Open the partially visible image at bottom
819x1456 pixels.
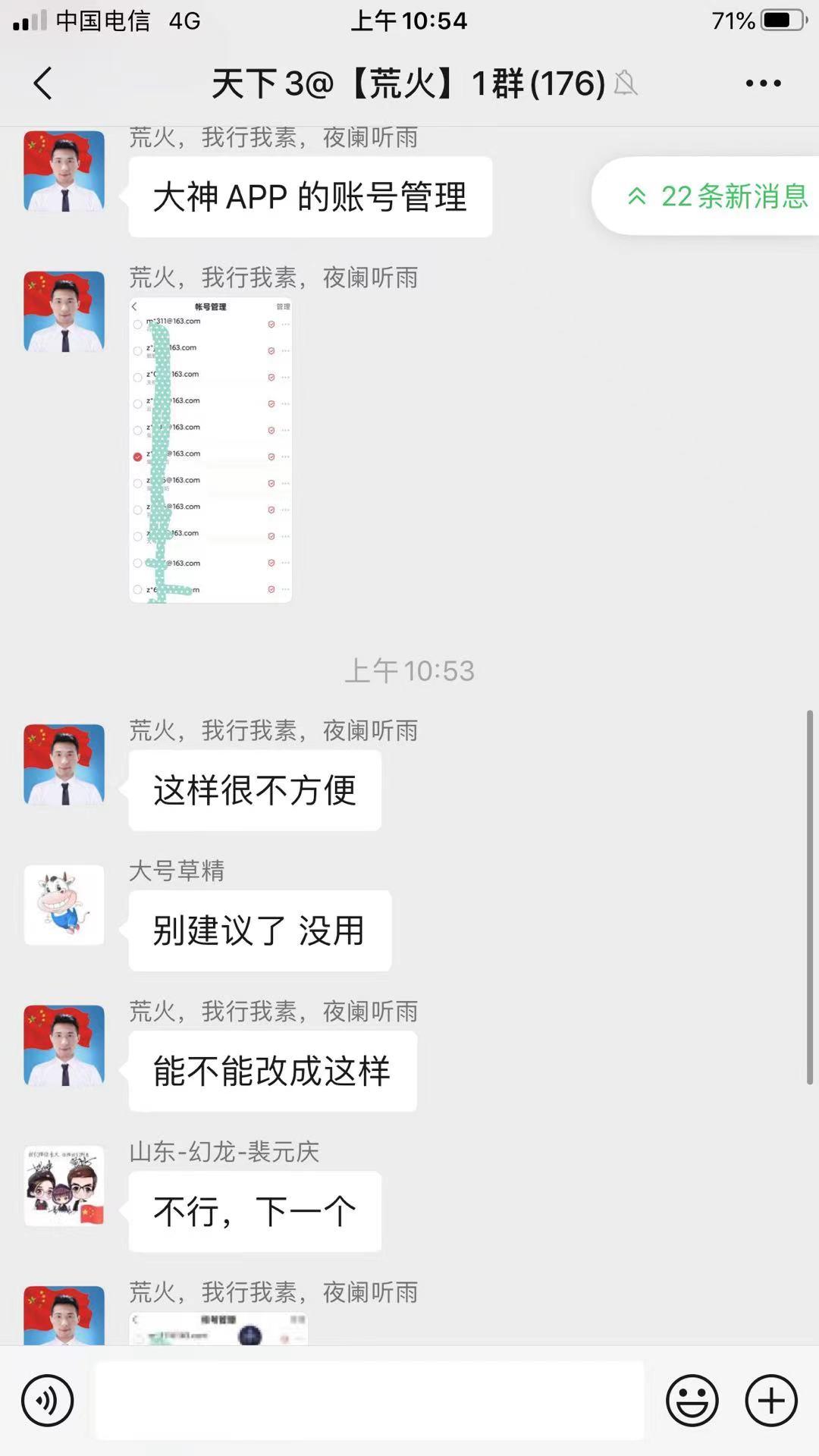(218, 1329)
